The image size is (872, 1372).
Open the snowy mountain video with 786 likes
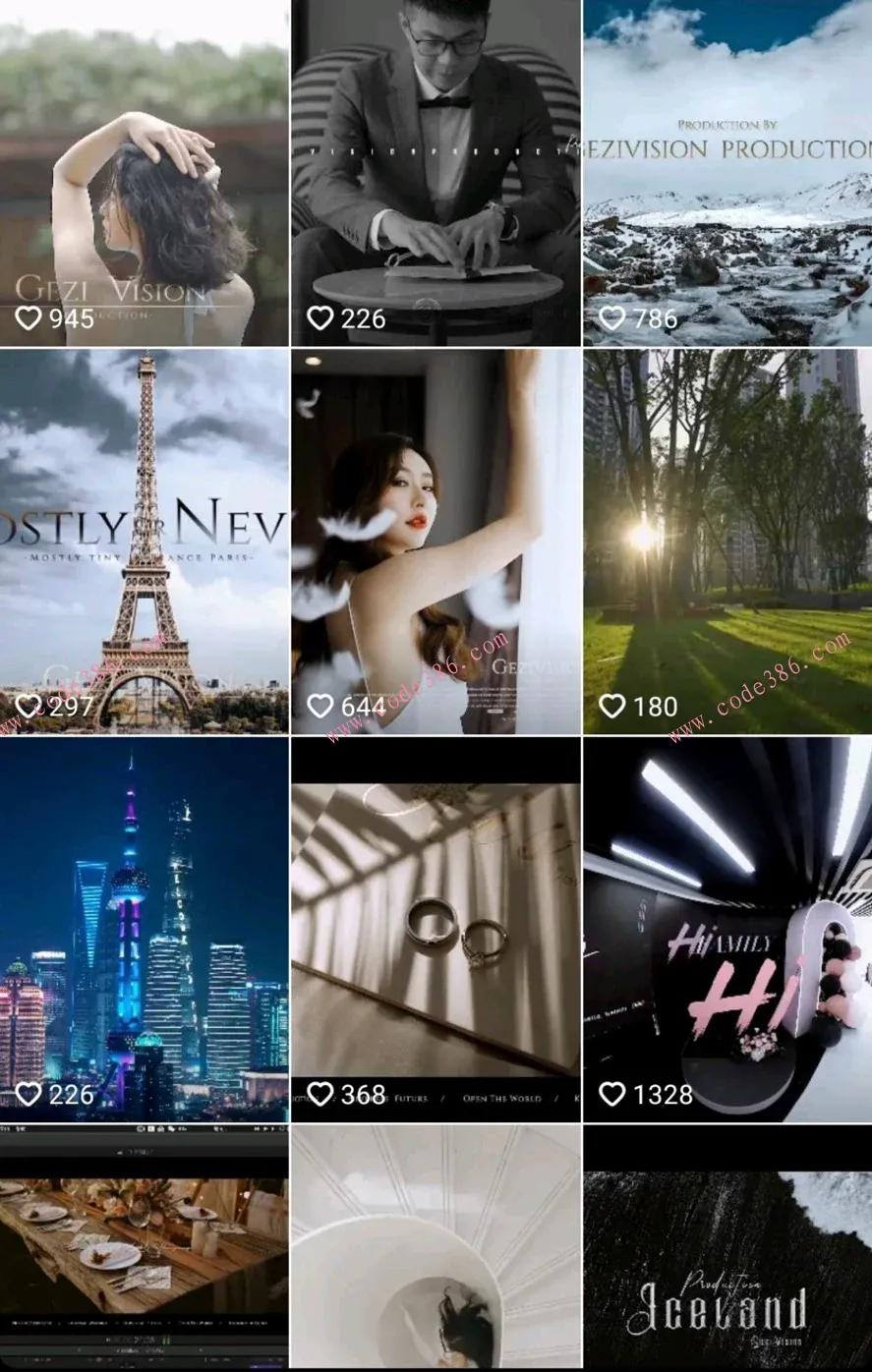727,173
